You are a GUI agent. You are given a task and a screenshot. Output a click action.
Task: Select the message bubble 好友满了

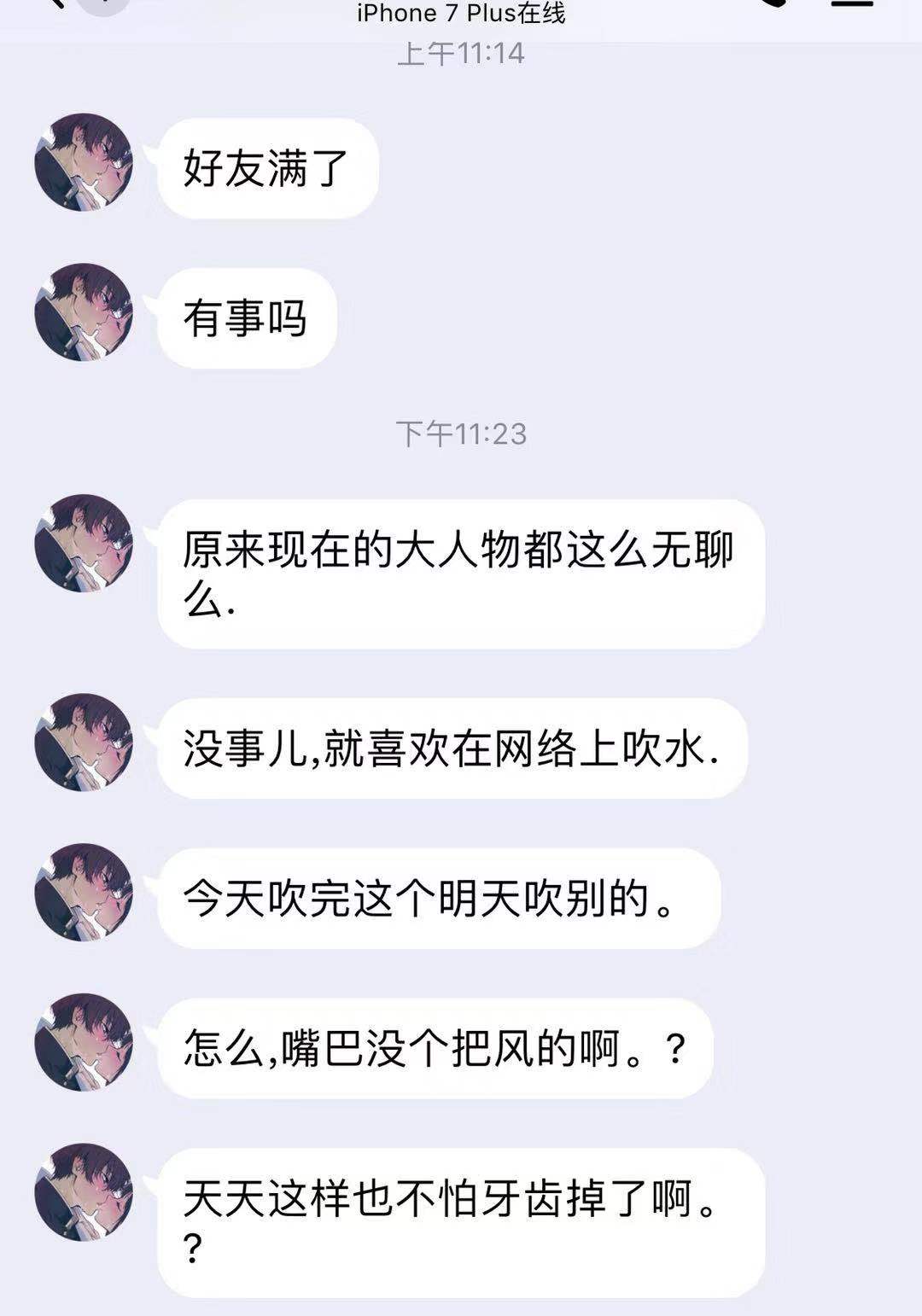(x=265, y=167)
